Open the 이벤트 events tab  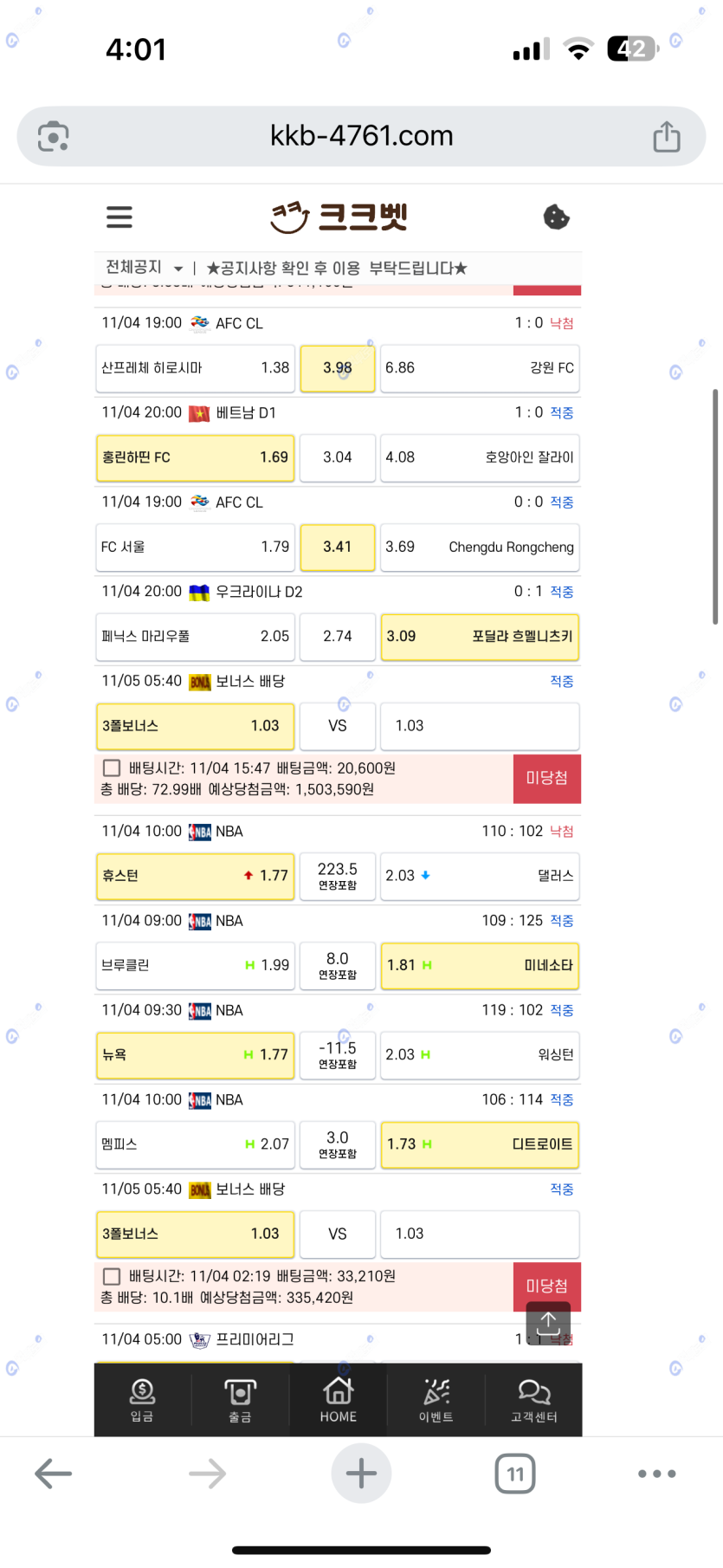pos(436,1400)
